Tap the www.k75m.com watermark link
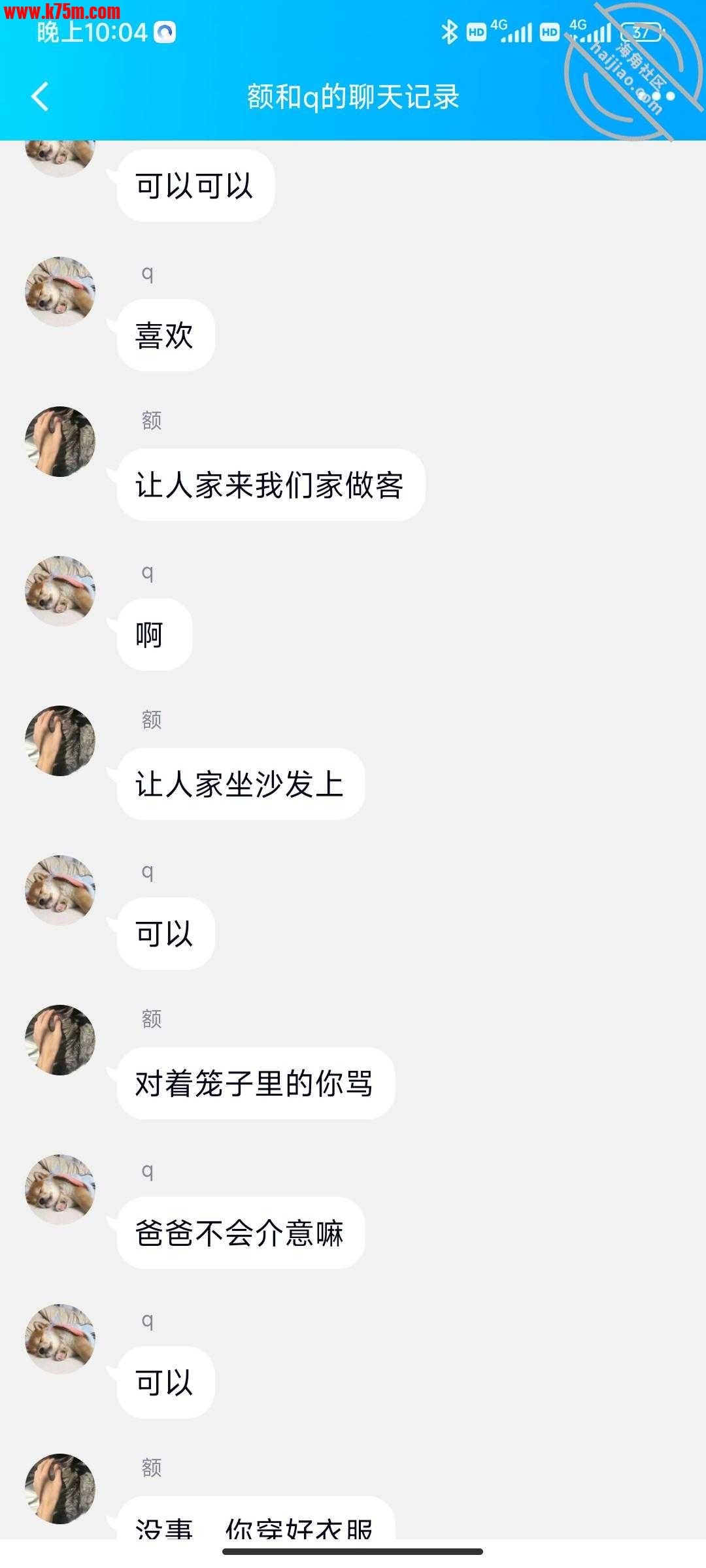The width and height of the screenshot is (706, 1568). [x=62, y=10]
